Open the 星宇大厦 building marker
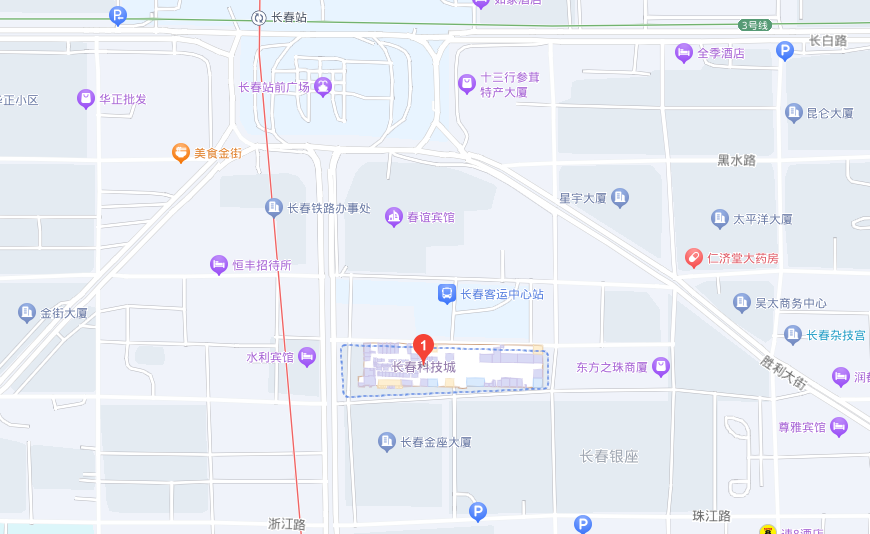The image size is (870, 534). tap(620, 198)
